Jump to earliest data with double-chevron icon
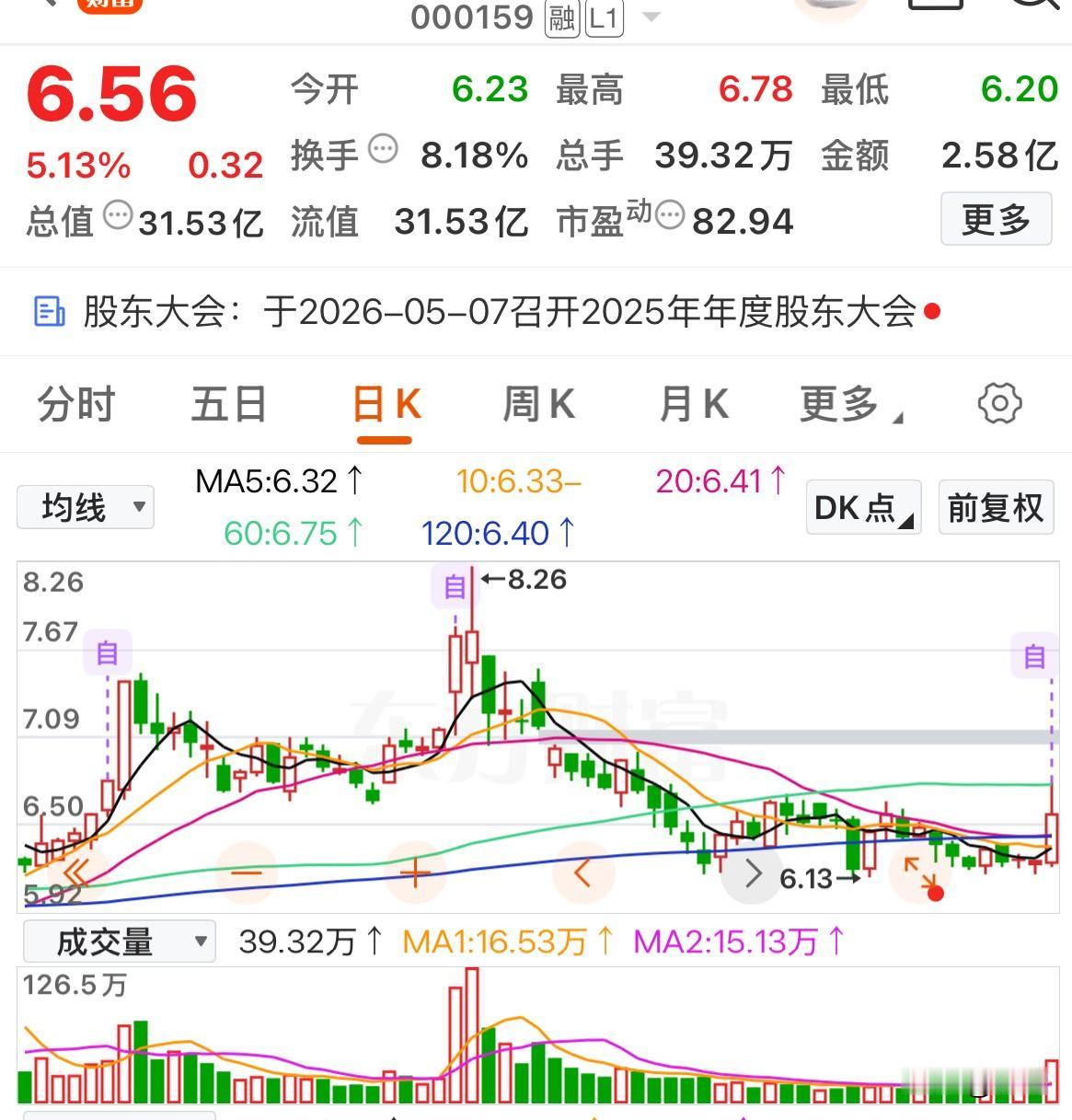Screen dimensions: 1072x1120 [77, 872]
